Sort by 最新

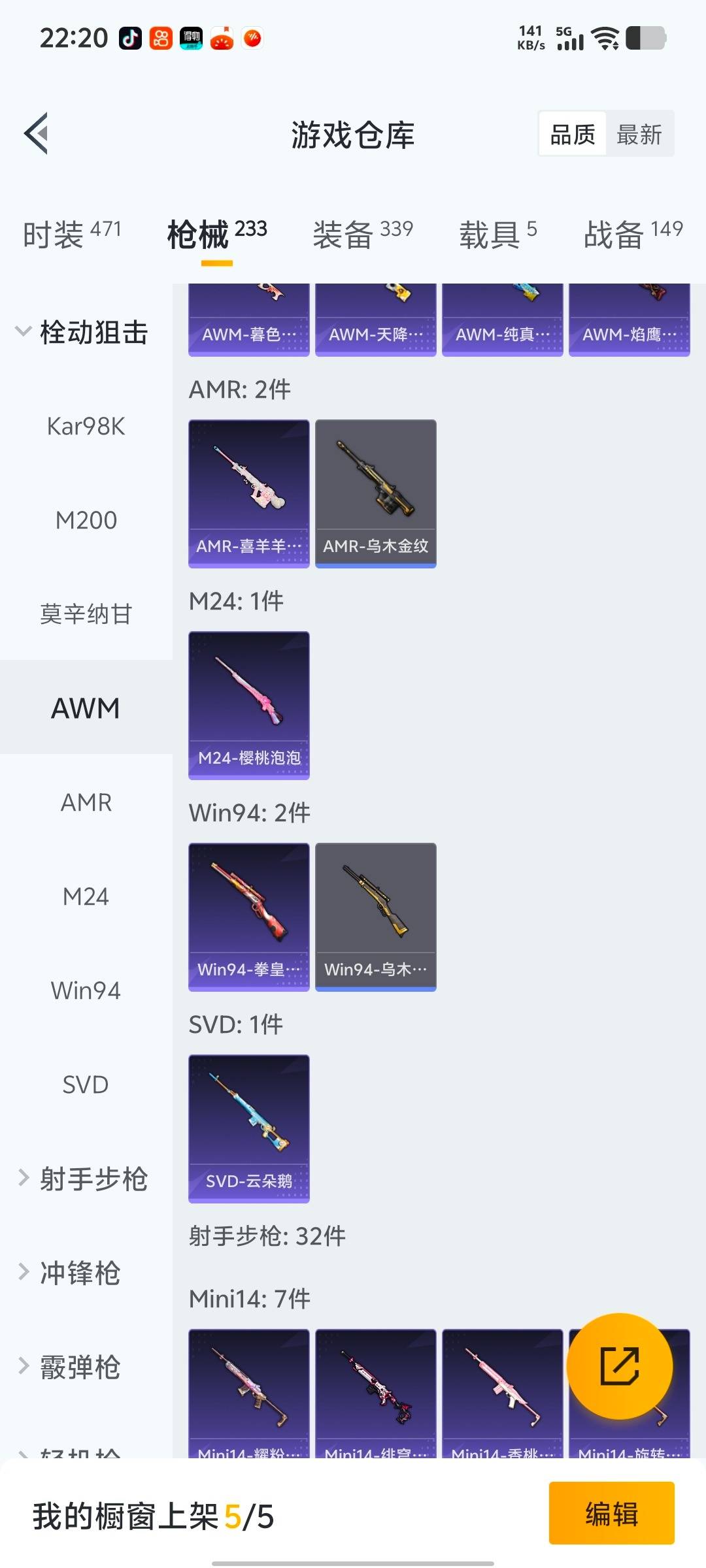click(639, 135)
